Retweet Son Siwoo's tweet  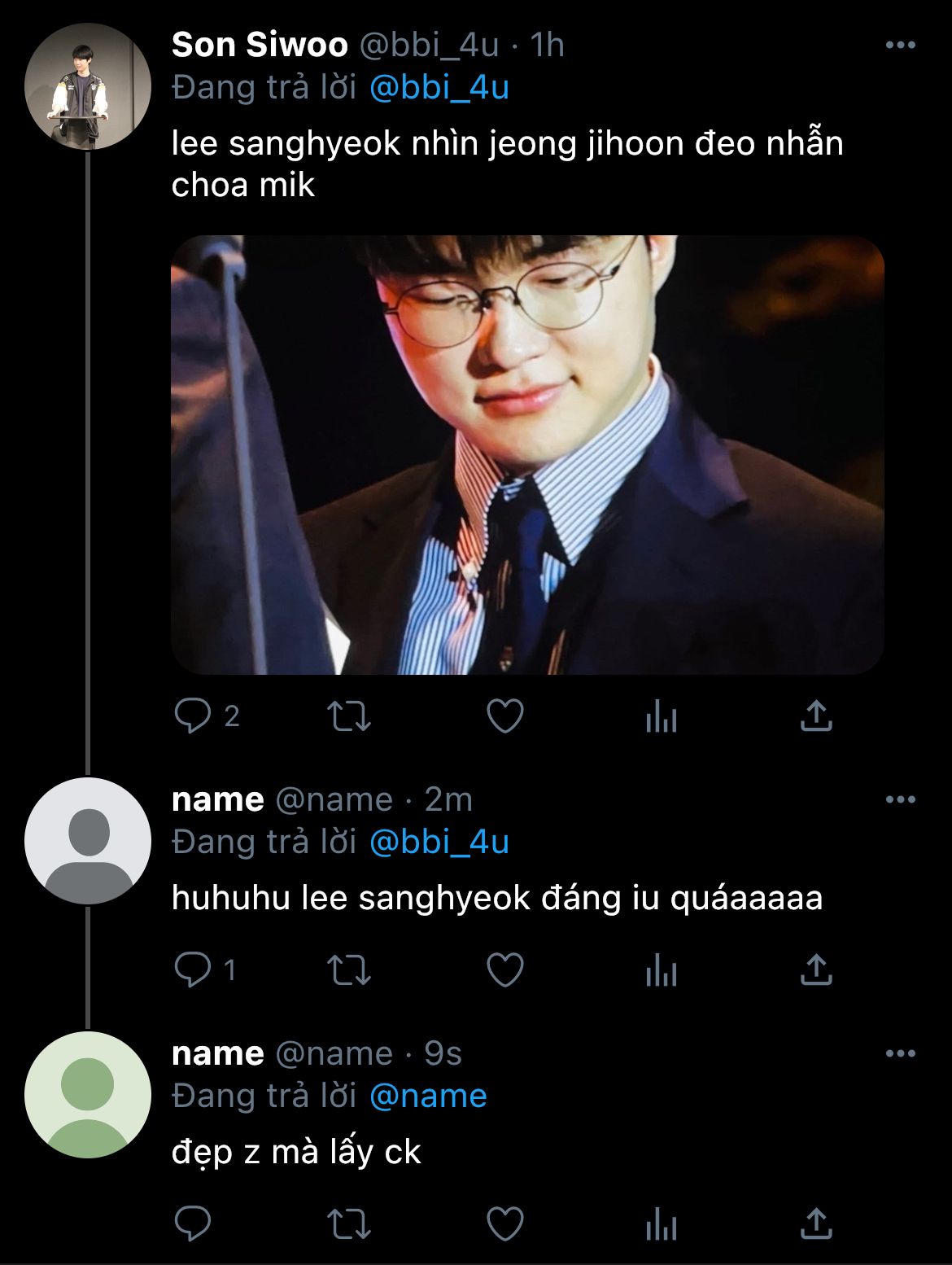[x=349, y=716]
